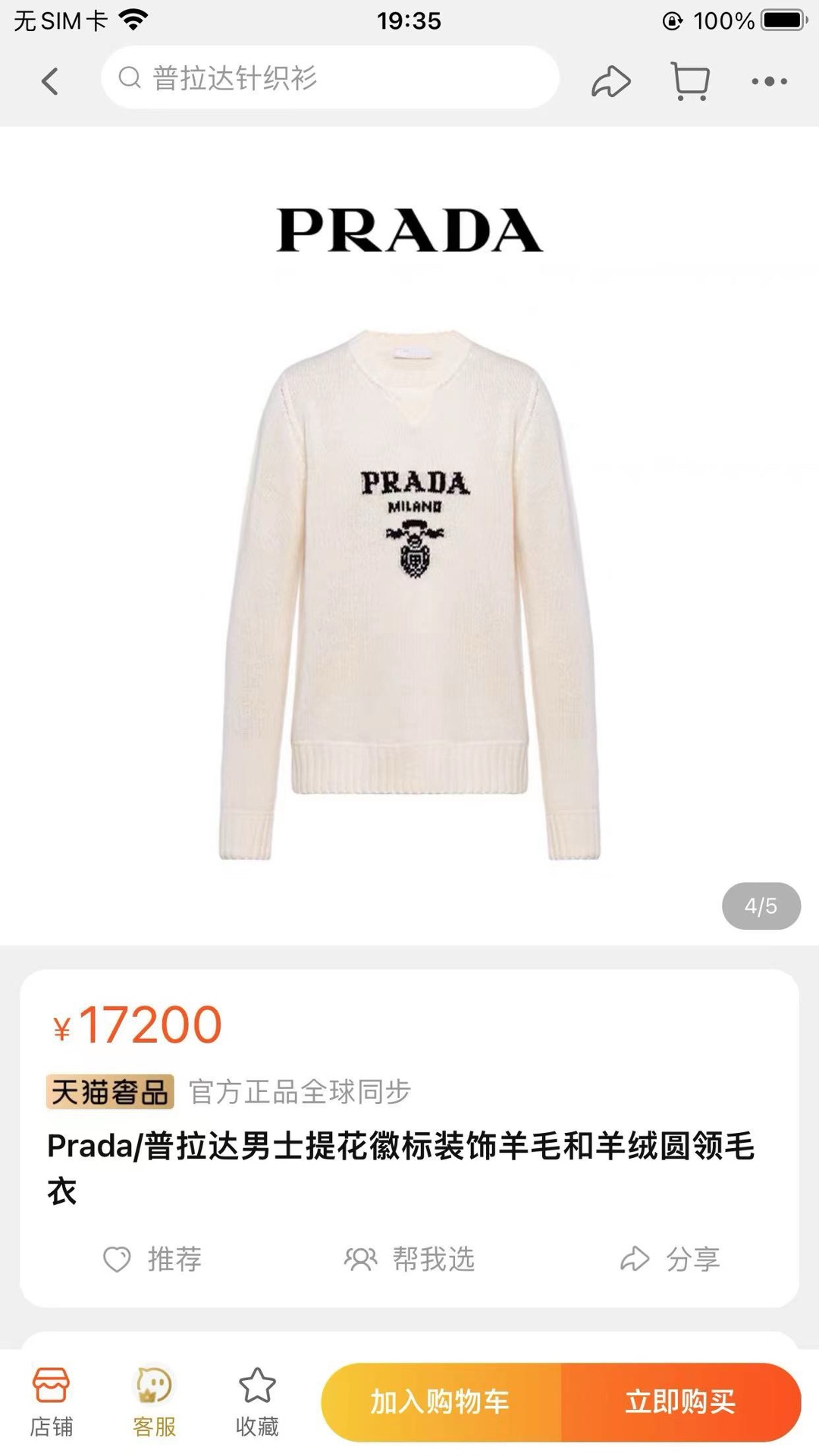Visit the 店铺 store page

point(52,1402)
